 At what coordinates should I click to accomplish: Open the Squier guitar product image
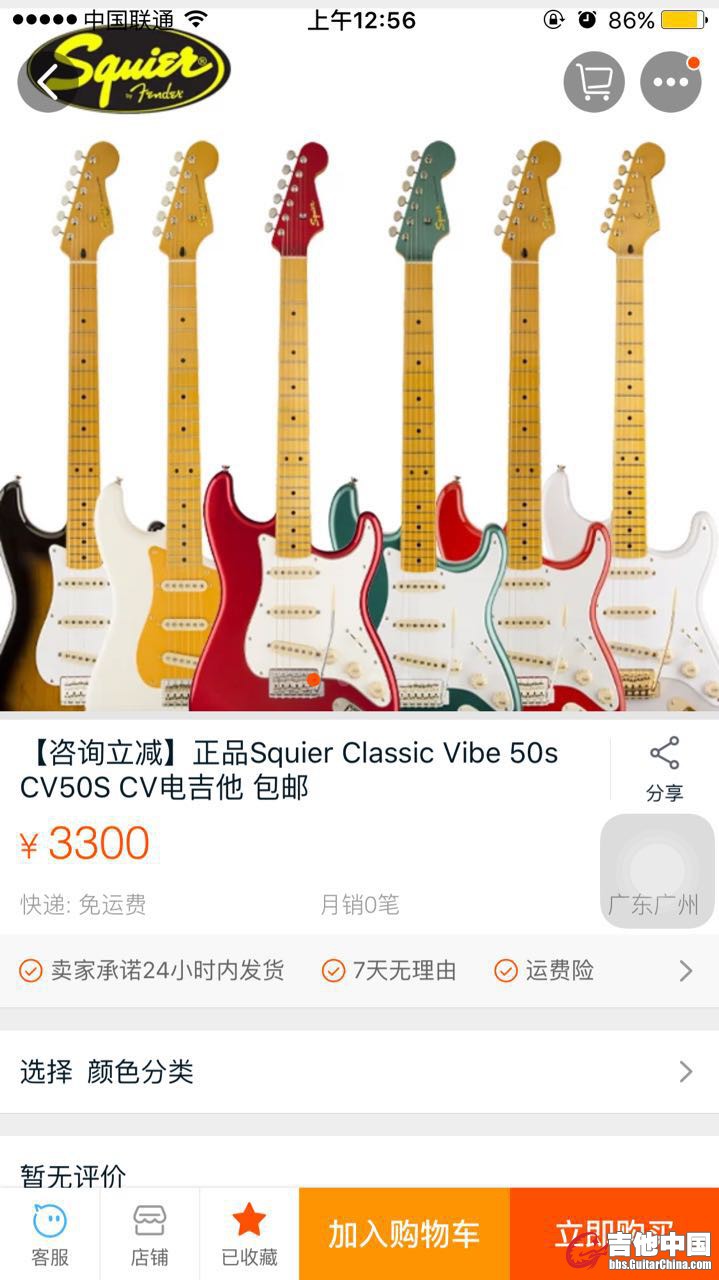pos(360,420)
